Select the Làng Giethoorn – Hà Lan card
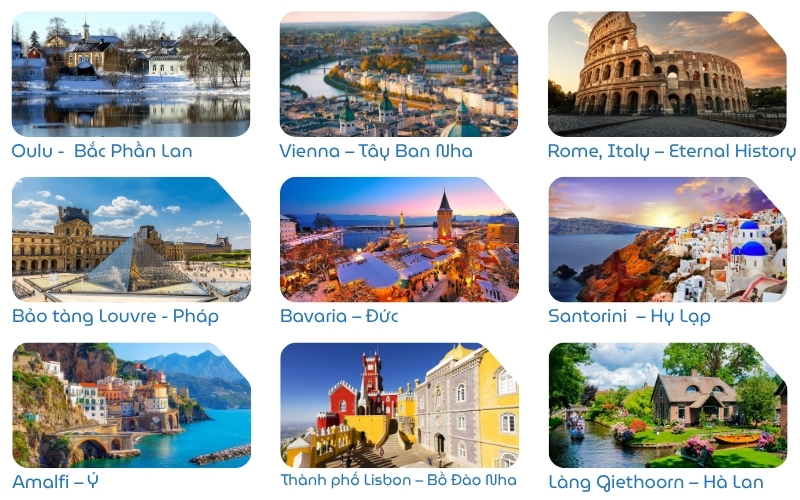Image resolution: width=800 pixels, height=500 pixels. (x=667, y=405)
